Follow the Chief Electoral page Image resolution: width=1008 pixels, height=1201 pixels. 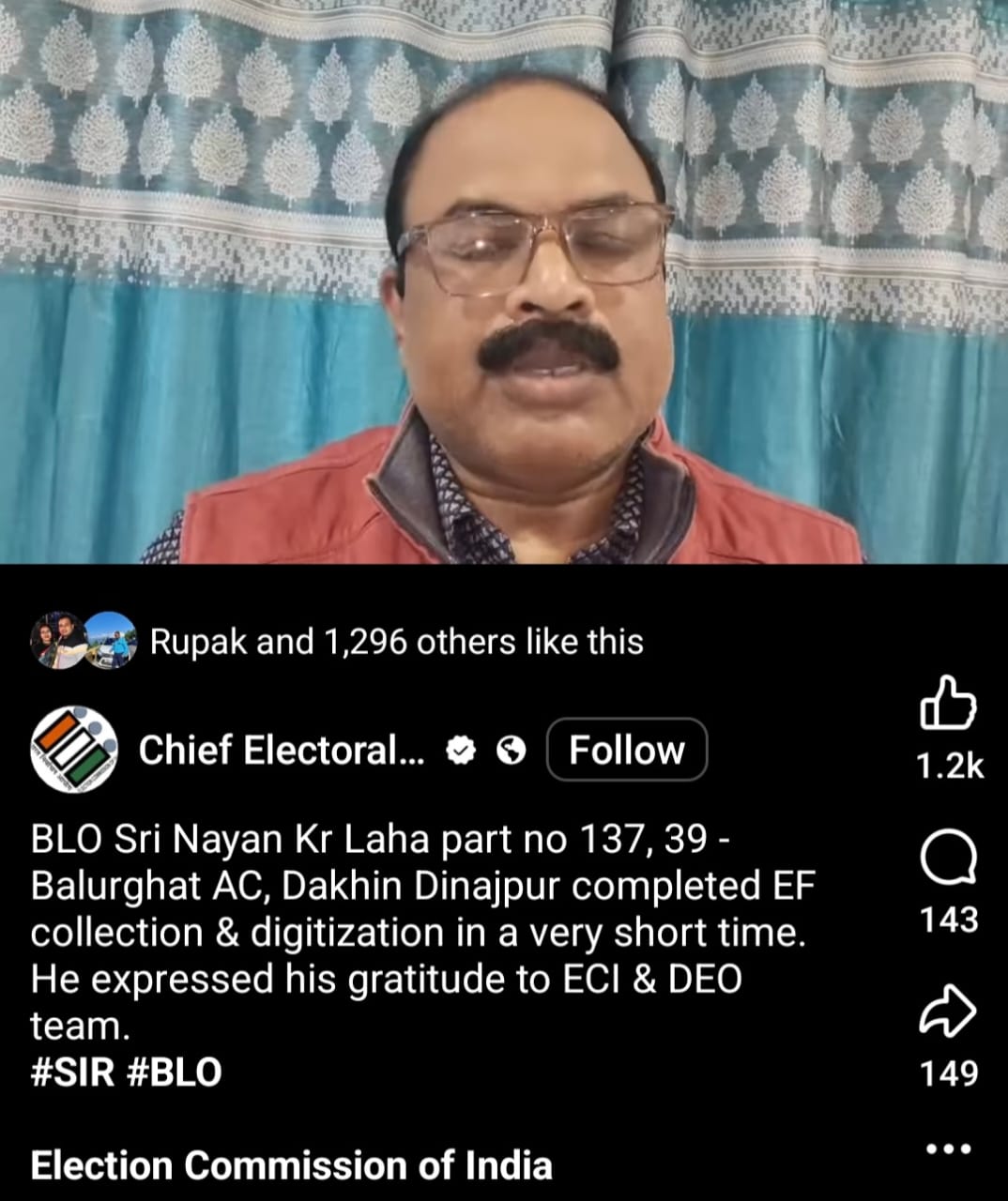pos(626,750)
